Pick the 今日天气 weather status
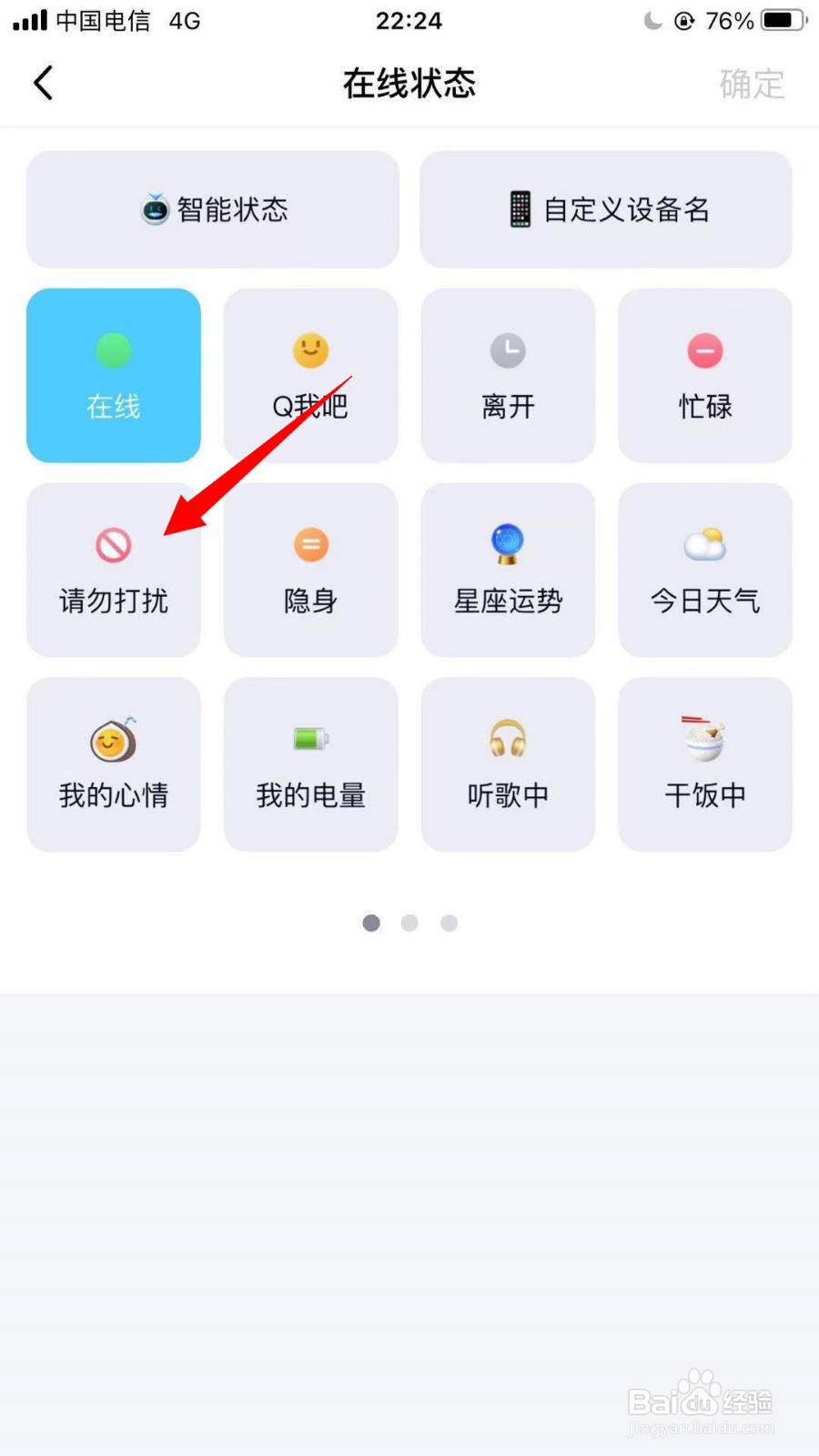Screen dimensions: 819x1456 point(704,570)
